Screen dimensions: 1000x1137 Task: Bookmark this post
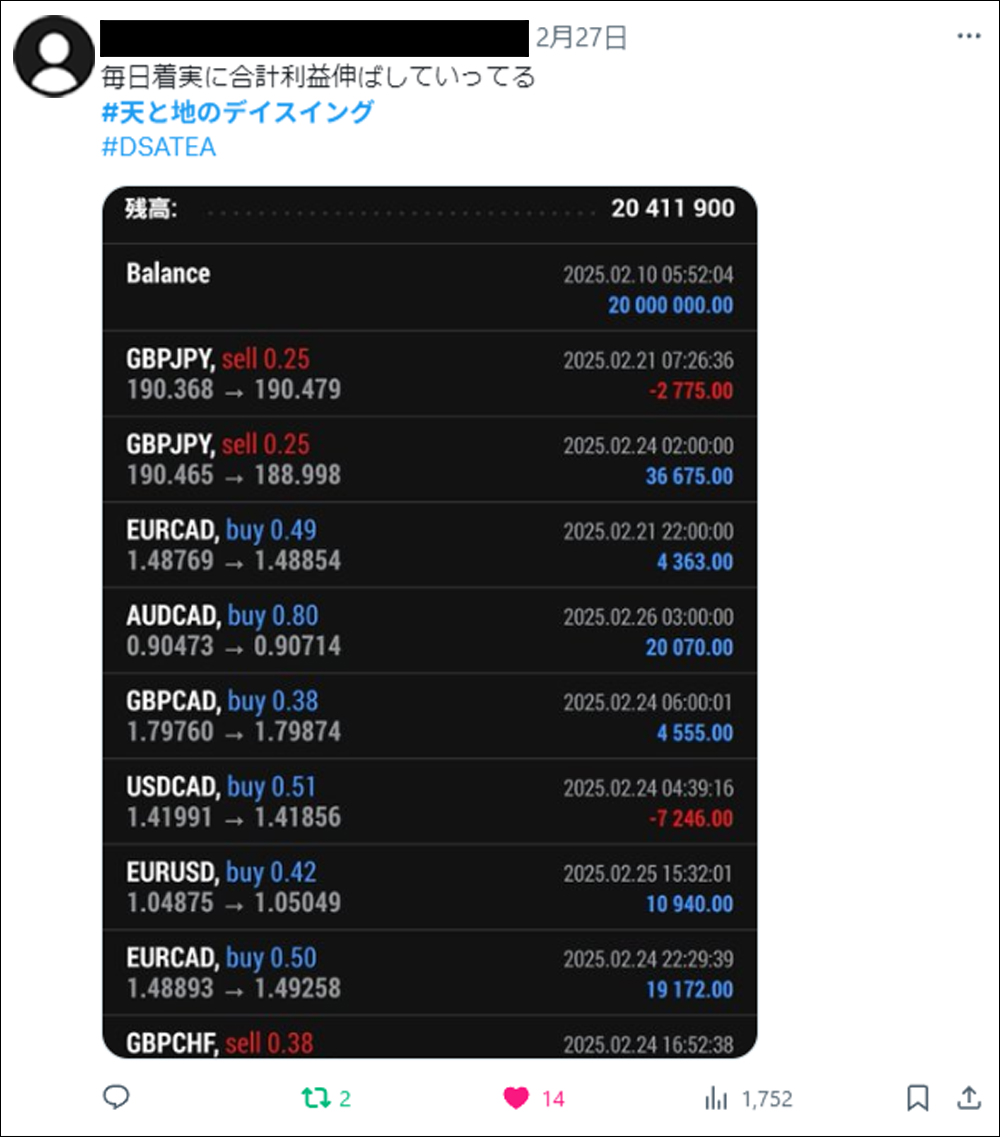(917, 1098)
